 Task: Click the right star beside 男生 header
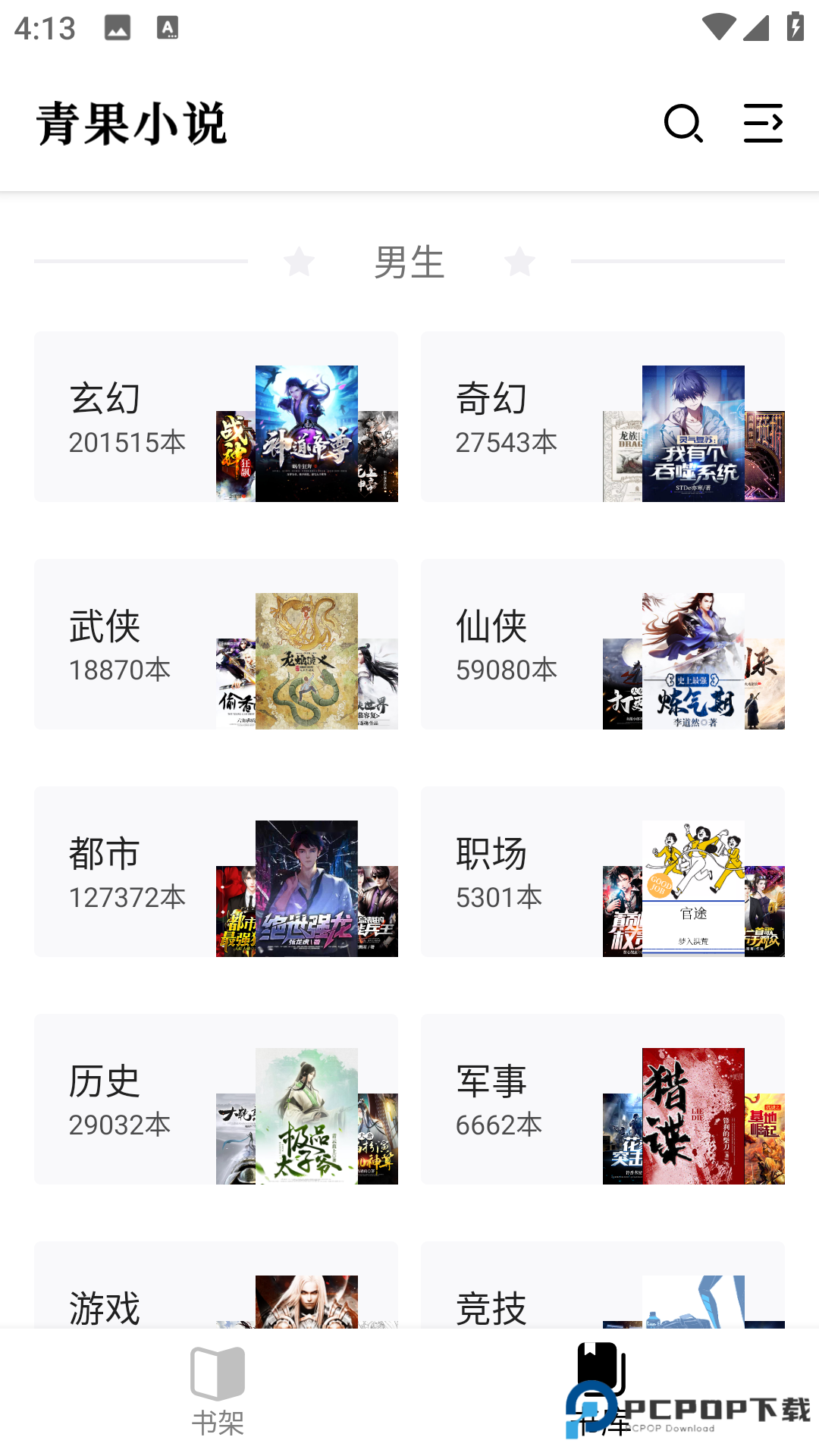[521, 262]
